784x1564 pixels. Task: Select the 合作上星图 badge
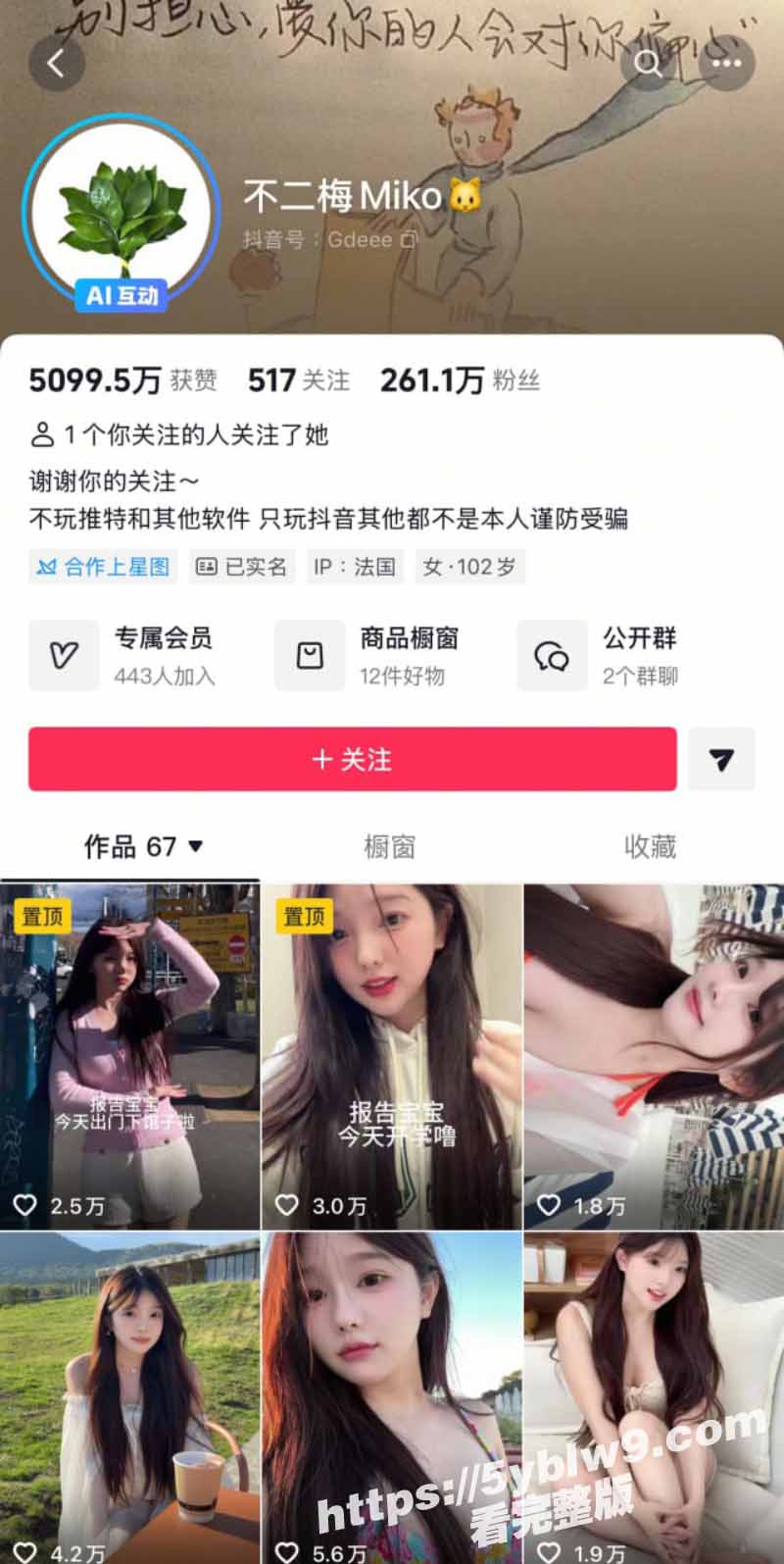pos(102,567)
